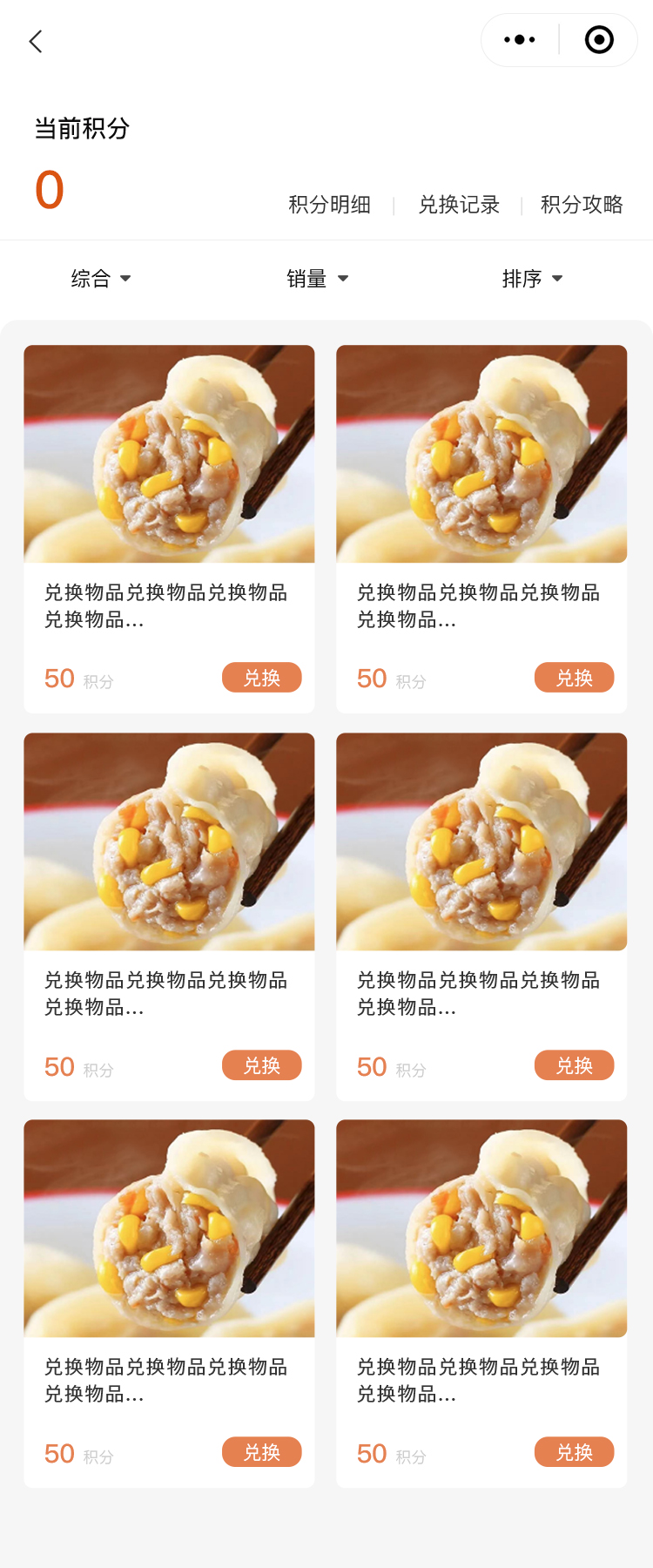View 积分明细 points details
The image size is (653, 1568).
(329, 205)
